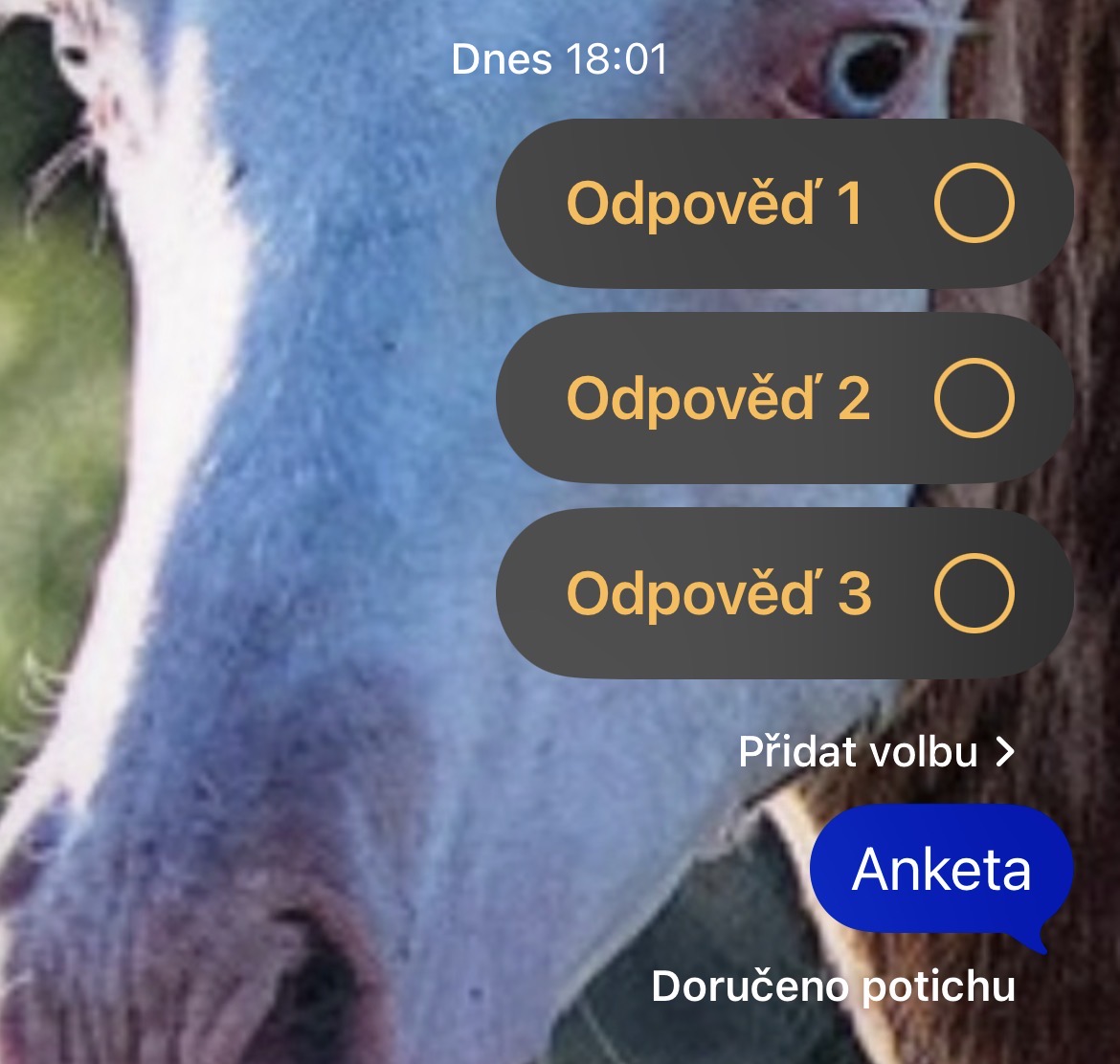Vote for Odpověď 2
The image size is (1120, 1064).
[x=974, y=398]
